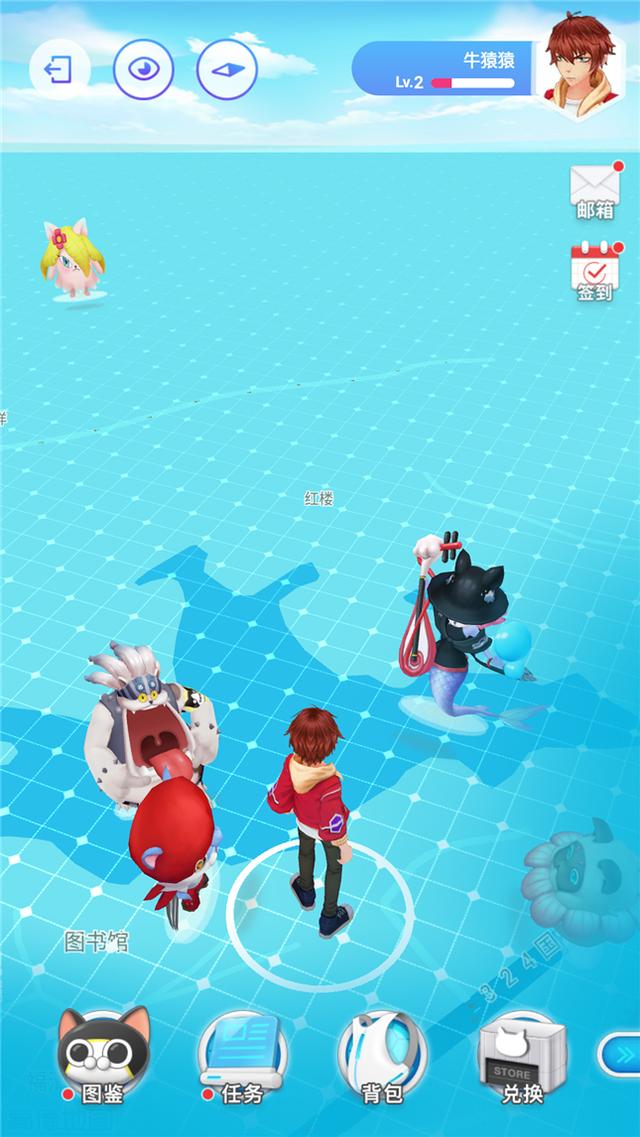This screenshot has width=640, height=1137.
Task: Open the 签到 daily check-in
Action: pyautogui.click(x=595, y=272)
